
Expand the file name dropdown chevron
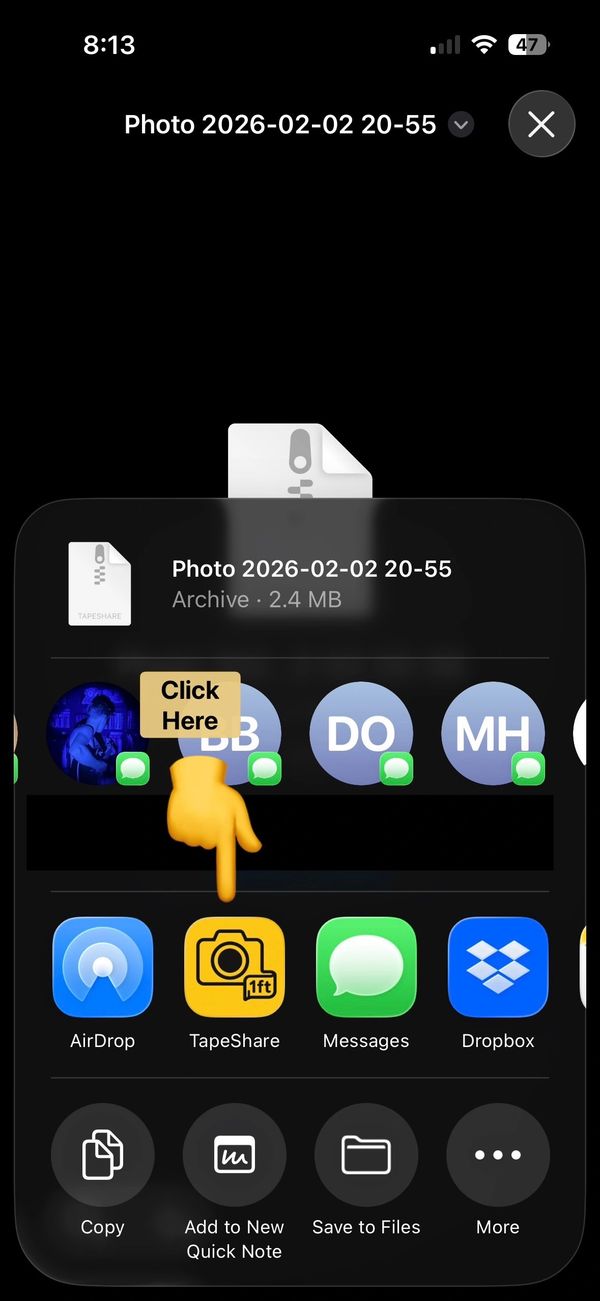(461, 125)
